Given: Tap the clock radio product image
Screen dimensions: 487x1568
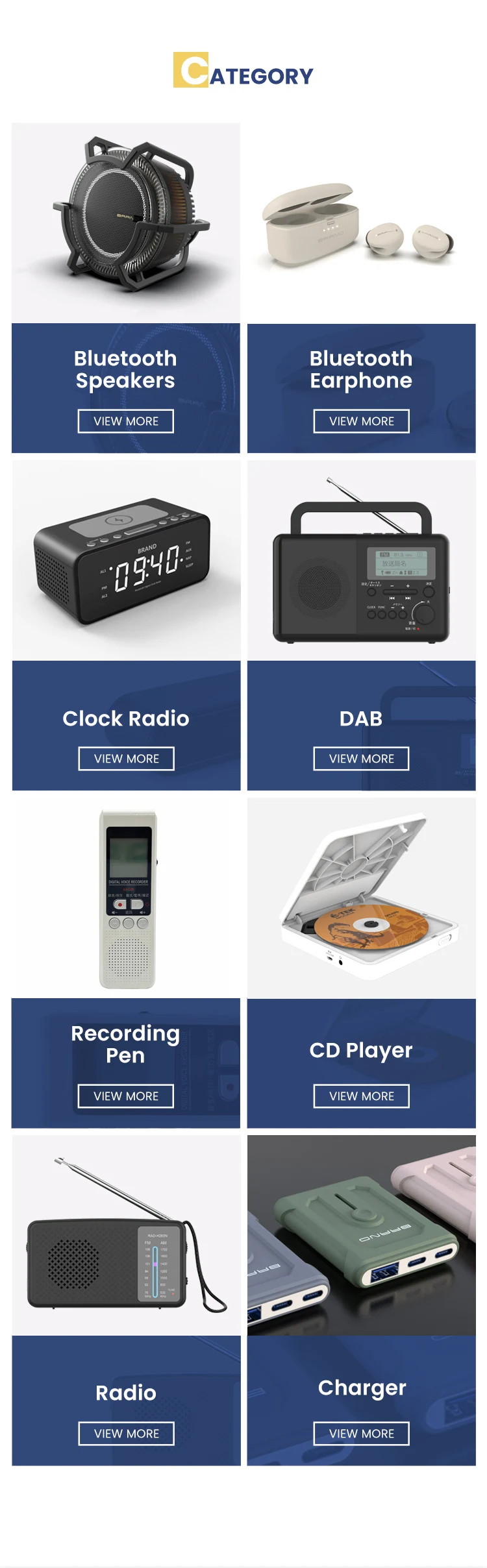Looking at the screenshot, I should [126, 561].
